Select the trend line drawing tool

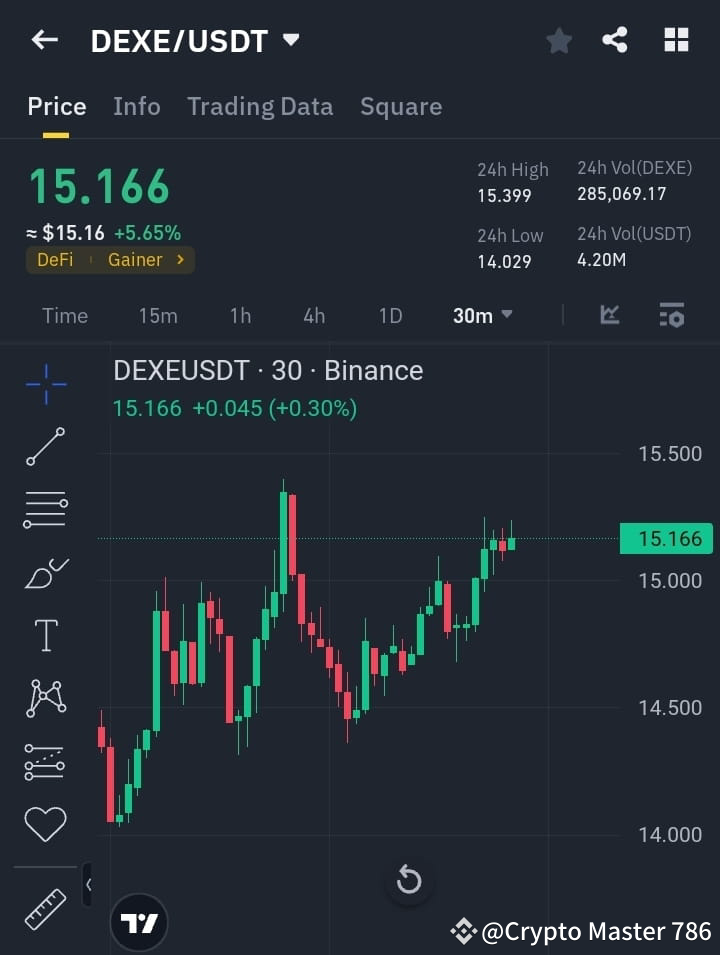pos(44,446)
